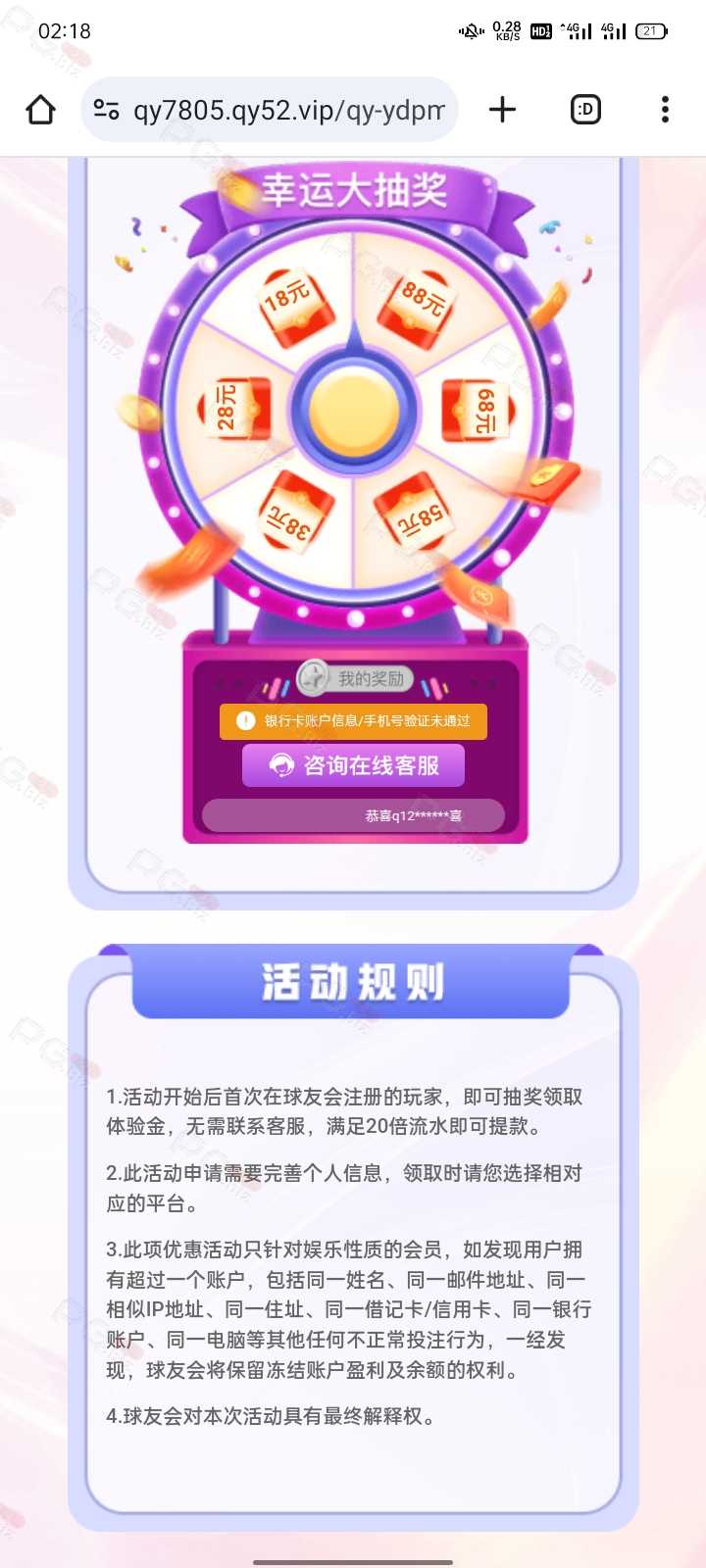Open a new browser tab

pos(502,110)
